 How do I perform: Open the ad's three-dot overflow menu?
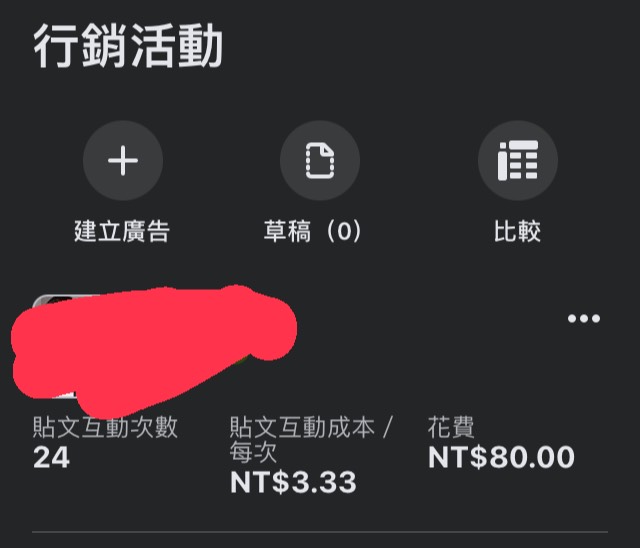[583, 319]
